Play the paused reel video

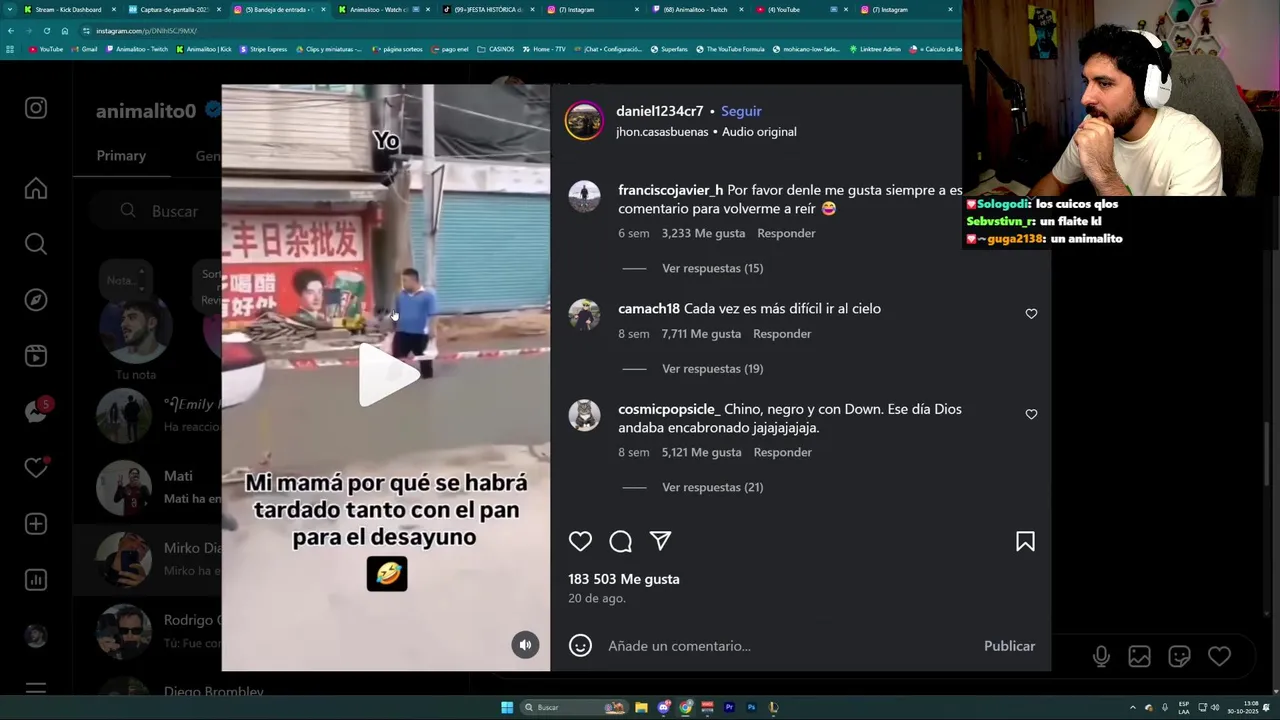pyautogui.click(x=386, y=376)
